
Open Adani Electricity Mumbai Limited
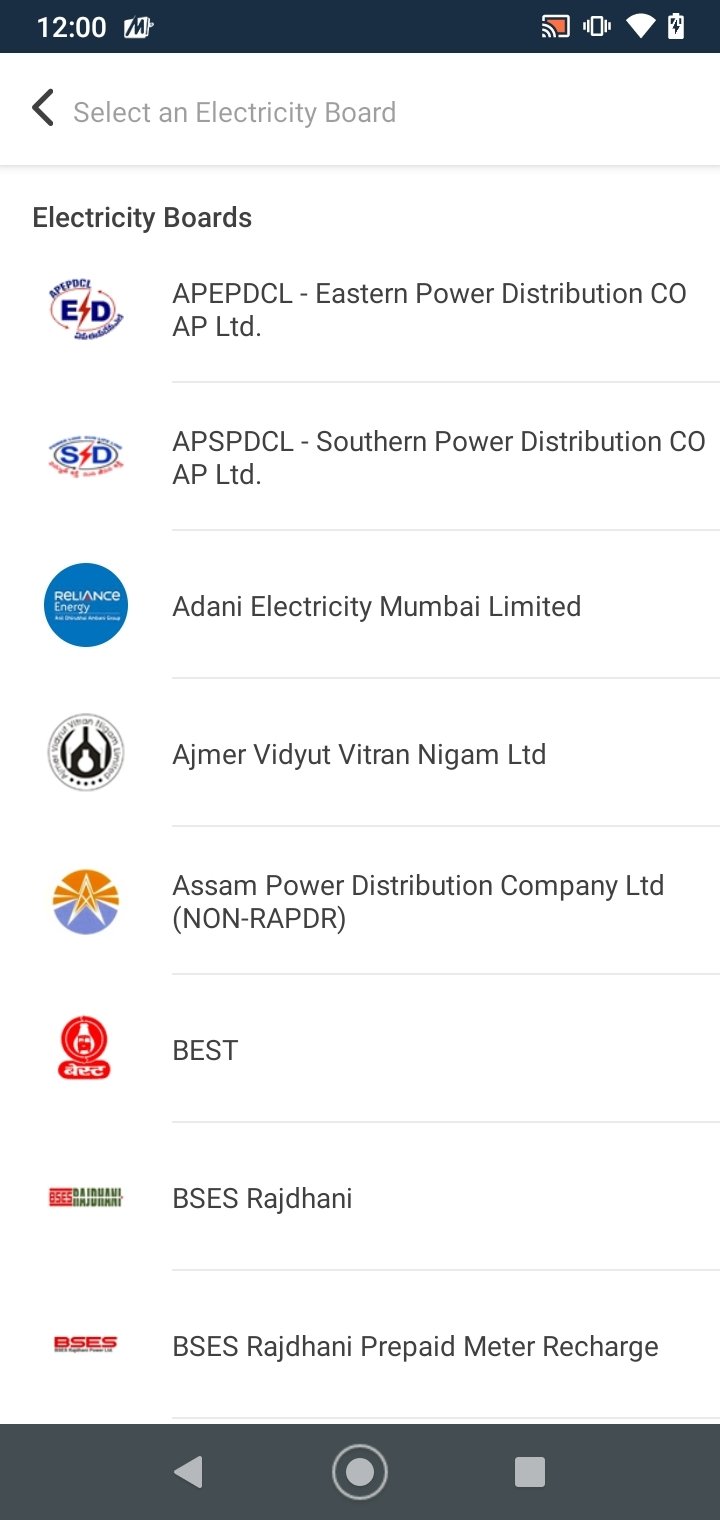coord(360,605)
